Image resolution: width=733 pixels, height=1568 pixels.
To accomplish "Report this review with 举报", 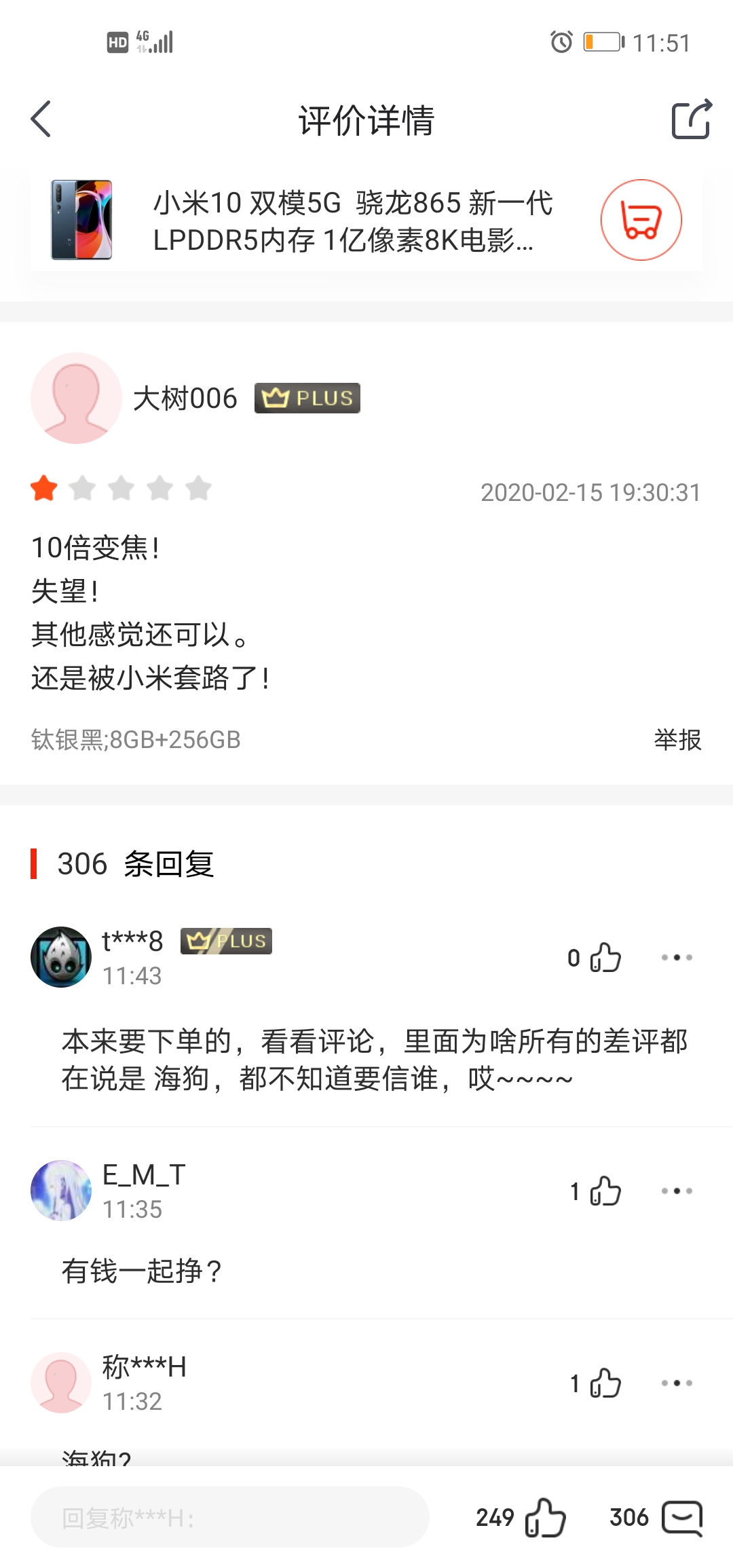I will (x=677, y=739).
